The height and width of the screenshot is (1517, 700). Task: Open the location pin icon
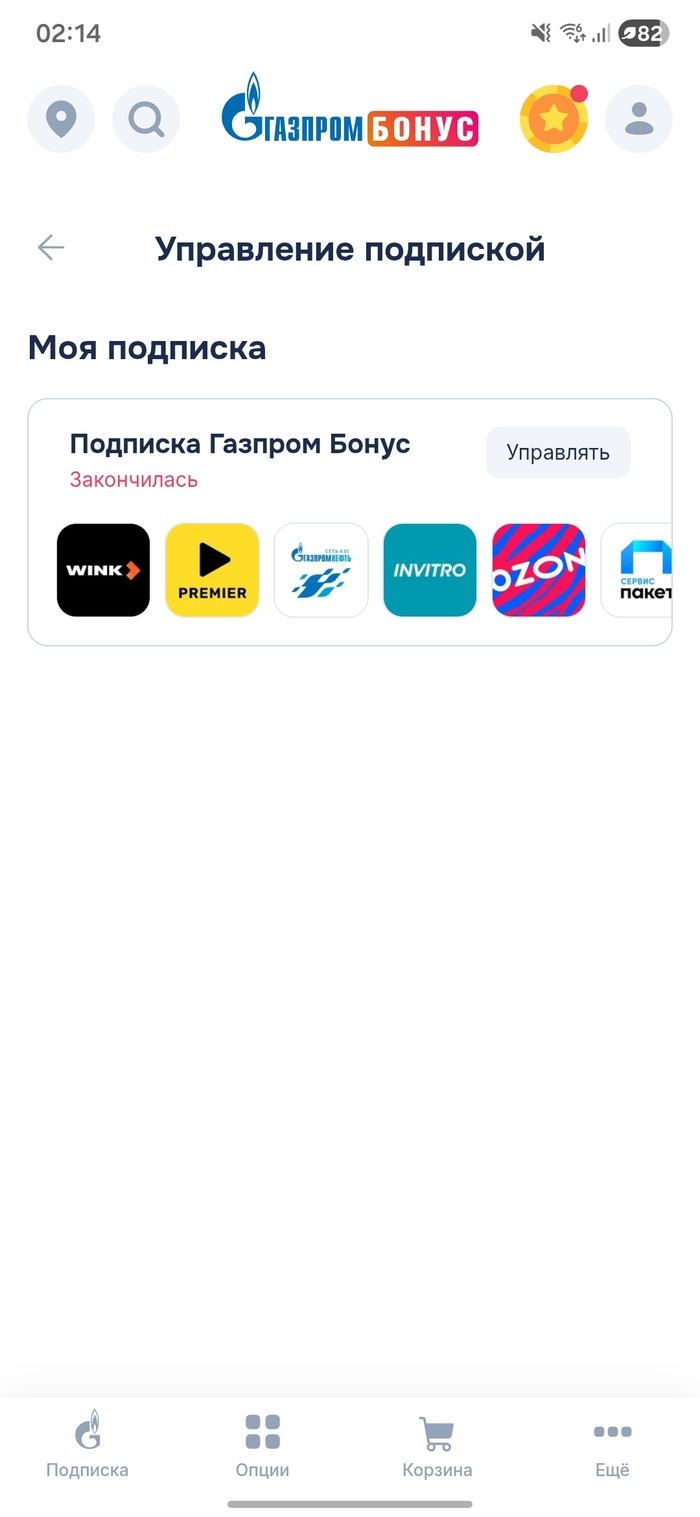coord(61,120)
